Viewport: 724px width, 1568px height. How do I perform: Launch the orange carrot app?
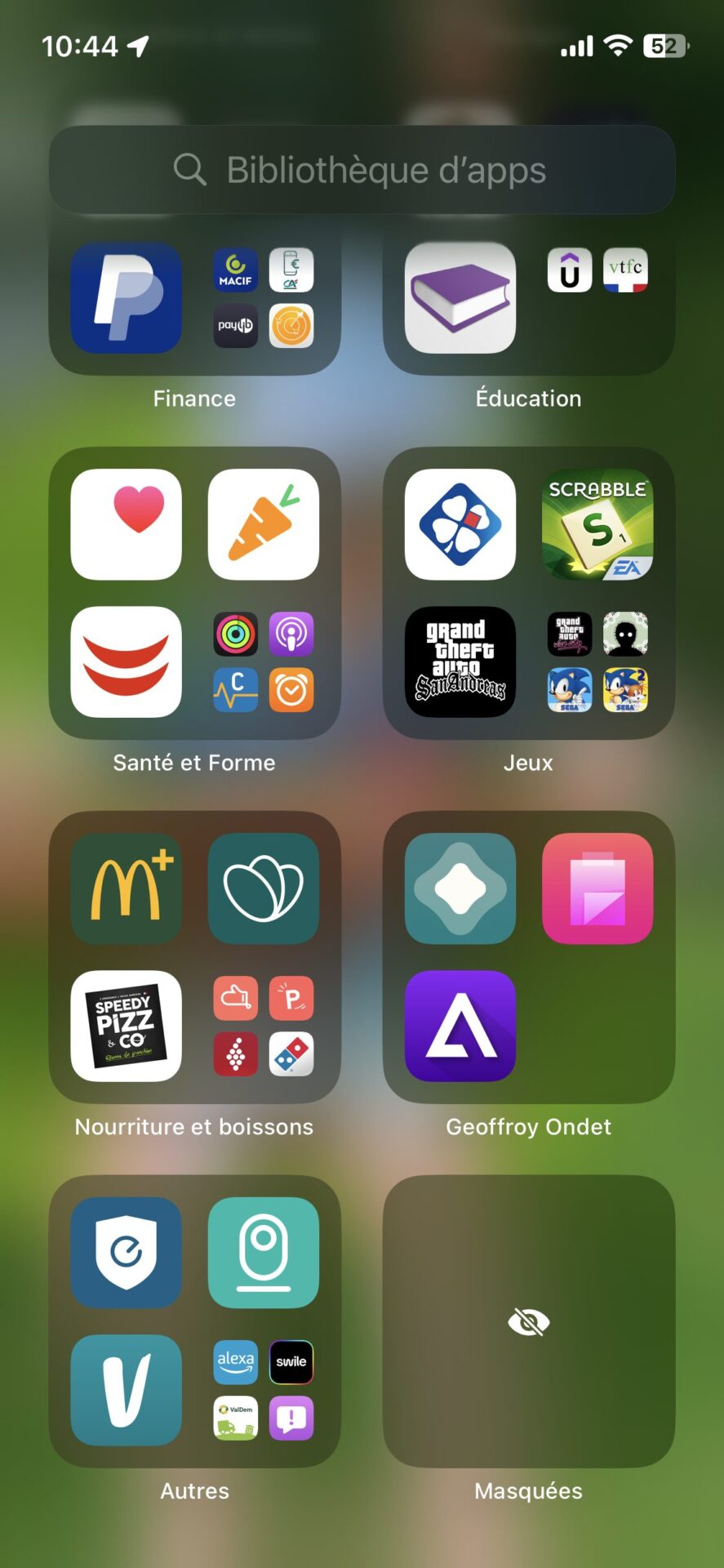point(264,524)
